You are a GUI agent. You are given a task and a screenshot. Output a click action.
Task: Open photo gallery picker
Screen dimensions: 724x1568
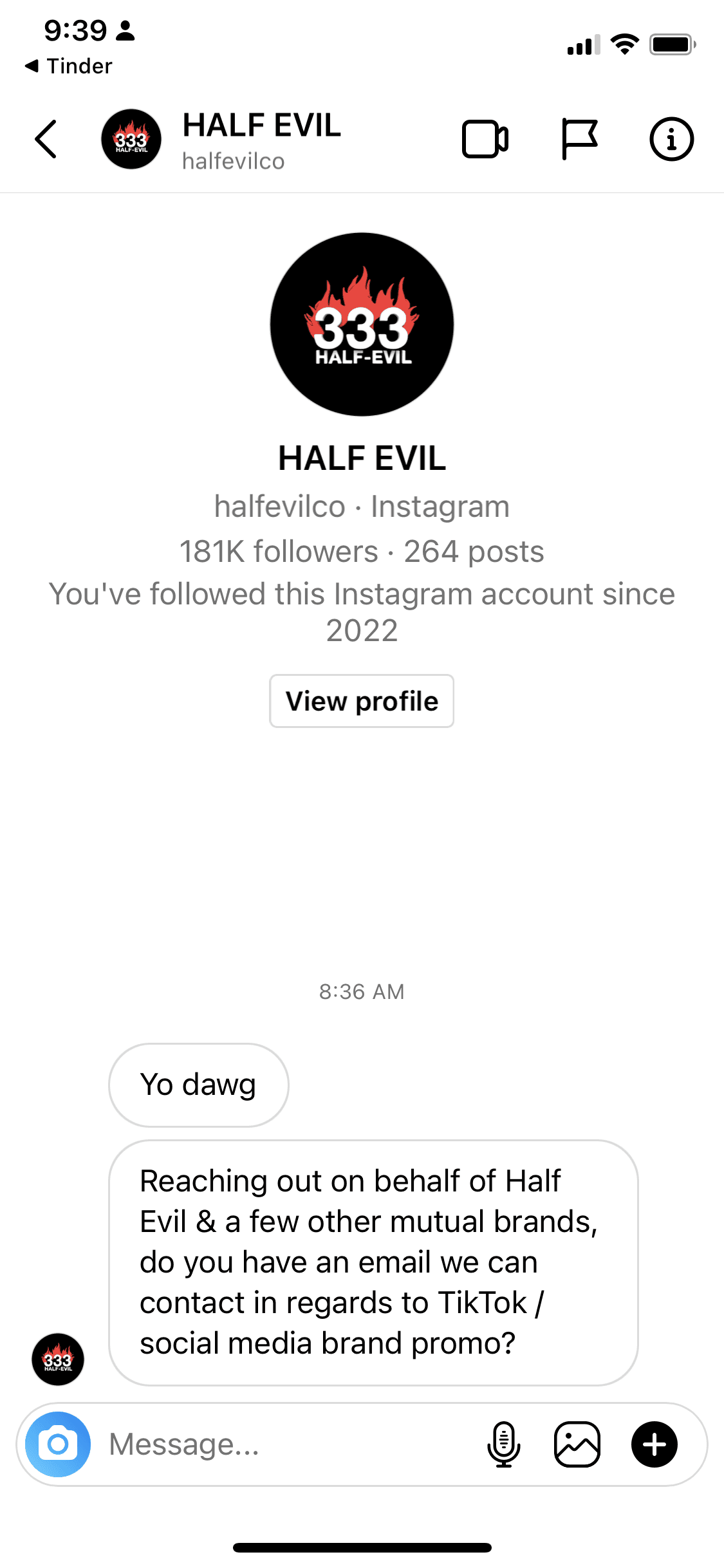click(577, 1444)
